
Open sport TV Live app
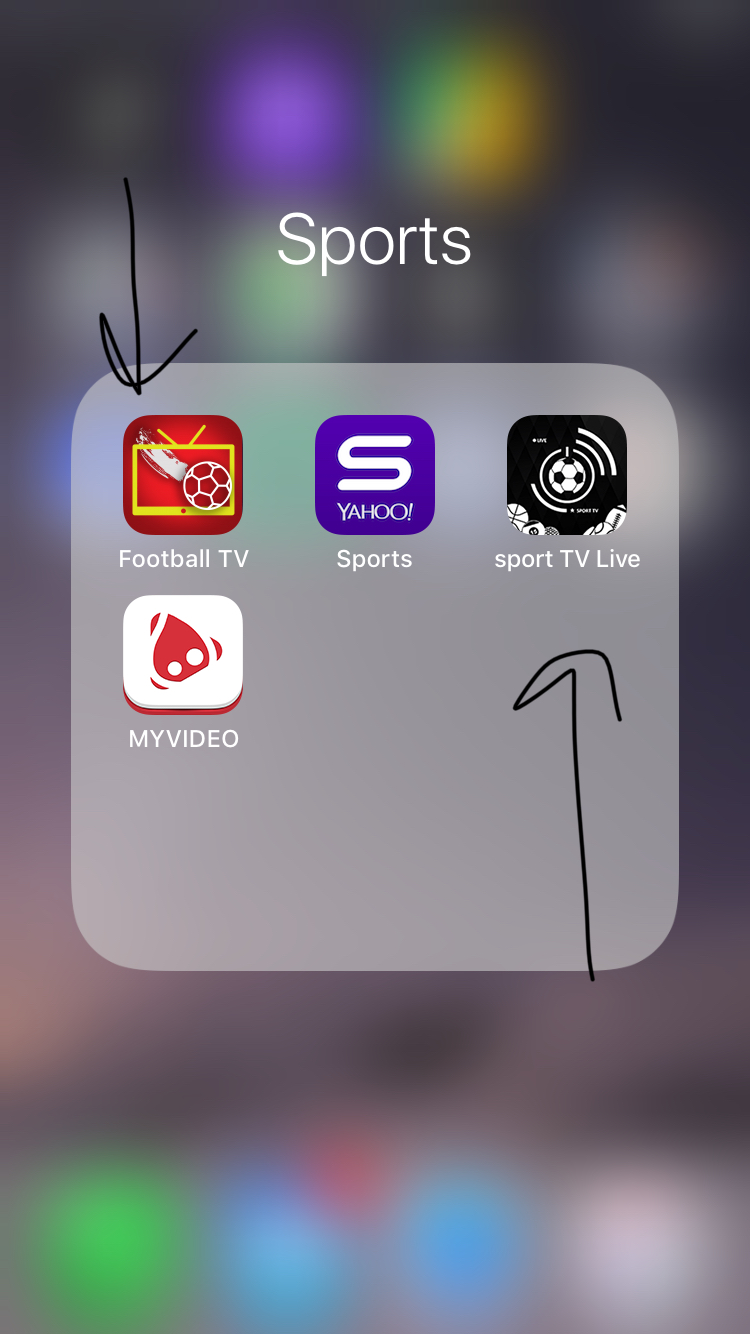(x=566, y=475)
